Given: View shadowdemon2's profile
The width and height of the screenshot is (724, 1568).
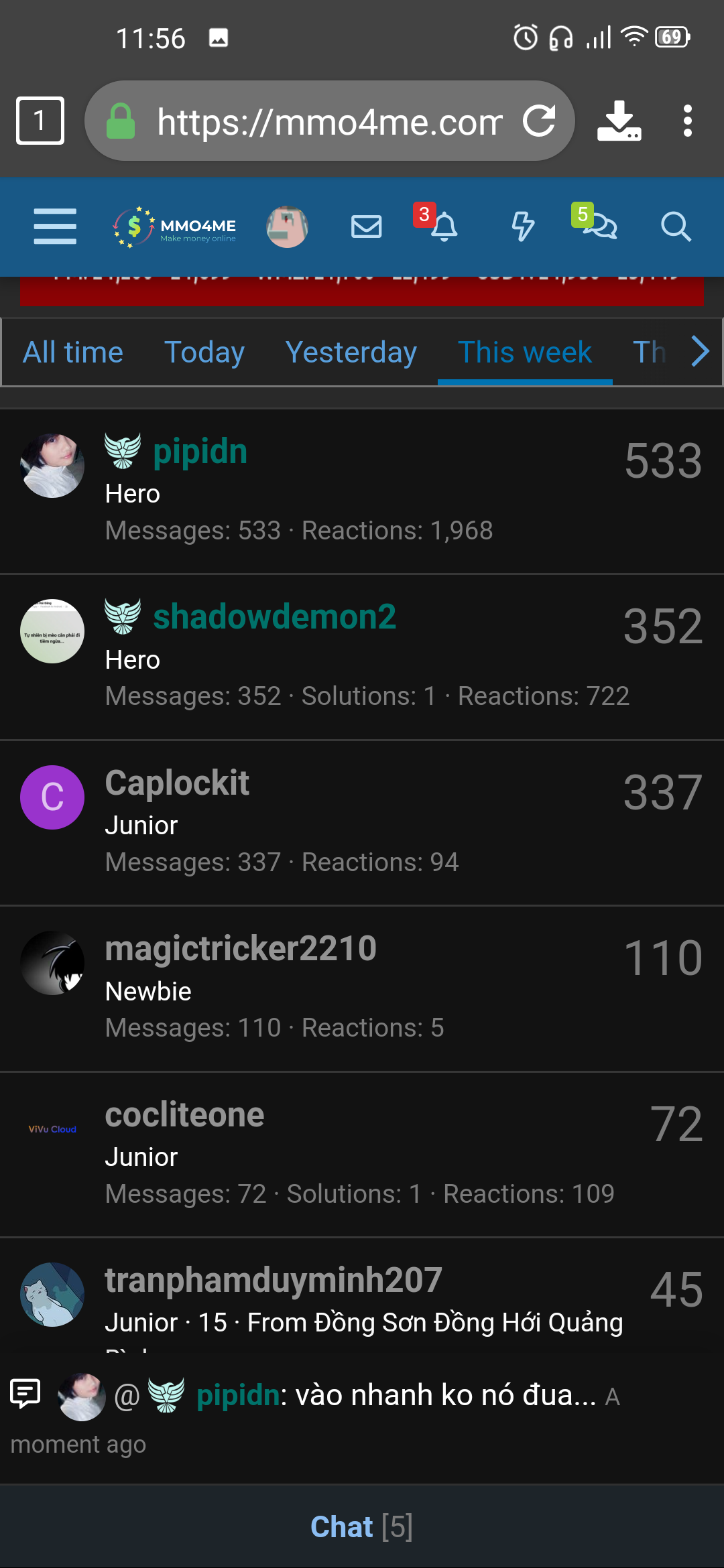Looking at the screenshot, I should point(274,617).
